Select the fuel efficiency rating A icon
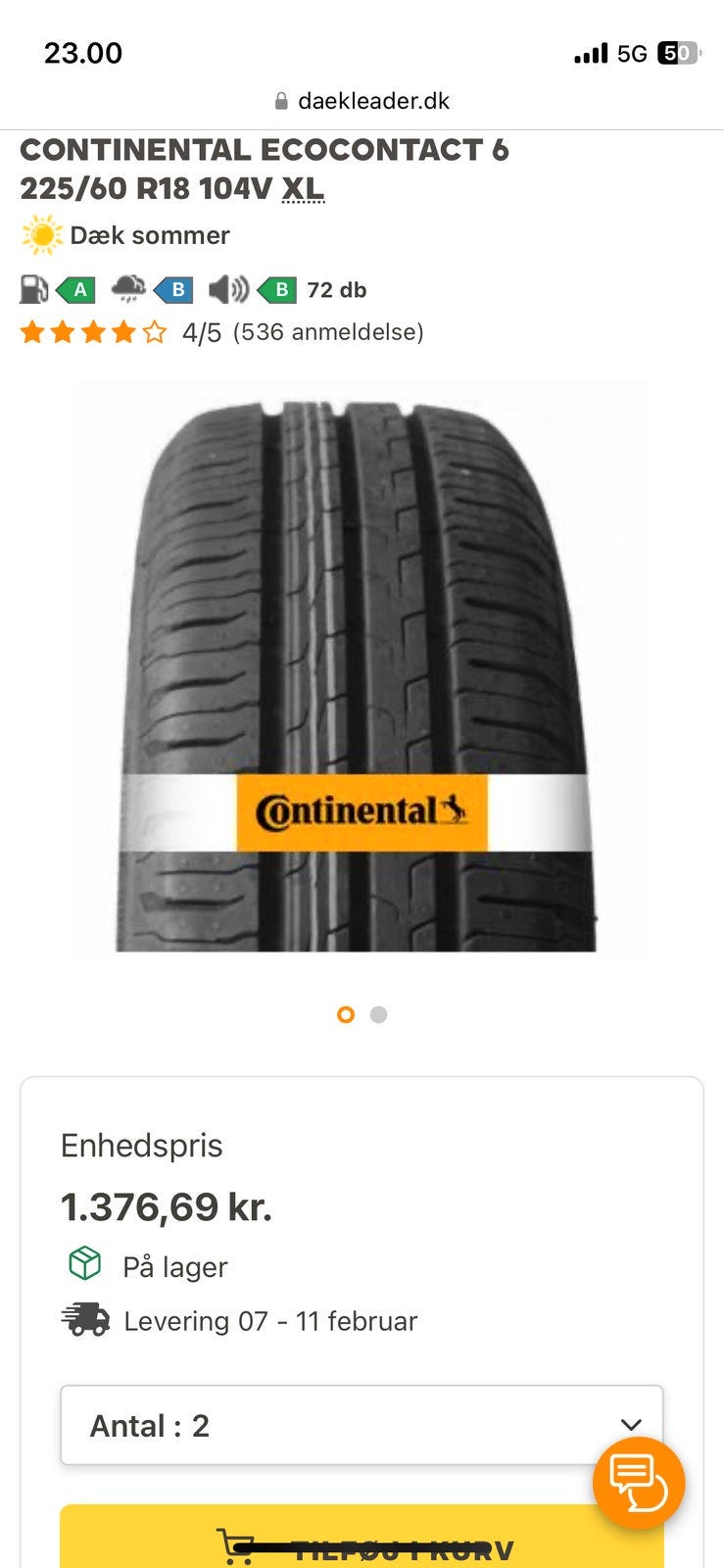The image size is (724, 1568). pyautogui.click(x=78, y=289)
